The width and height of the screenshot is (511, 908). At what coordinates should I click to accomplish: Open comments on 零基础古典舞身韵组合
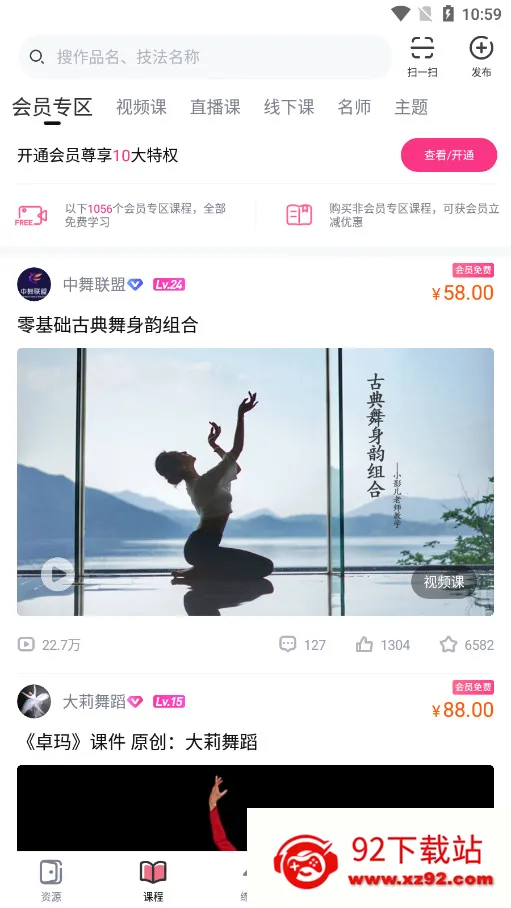coord(302,645)
